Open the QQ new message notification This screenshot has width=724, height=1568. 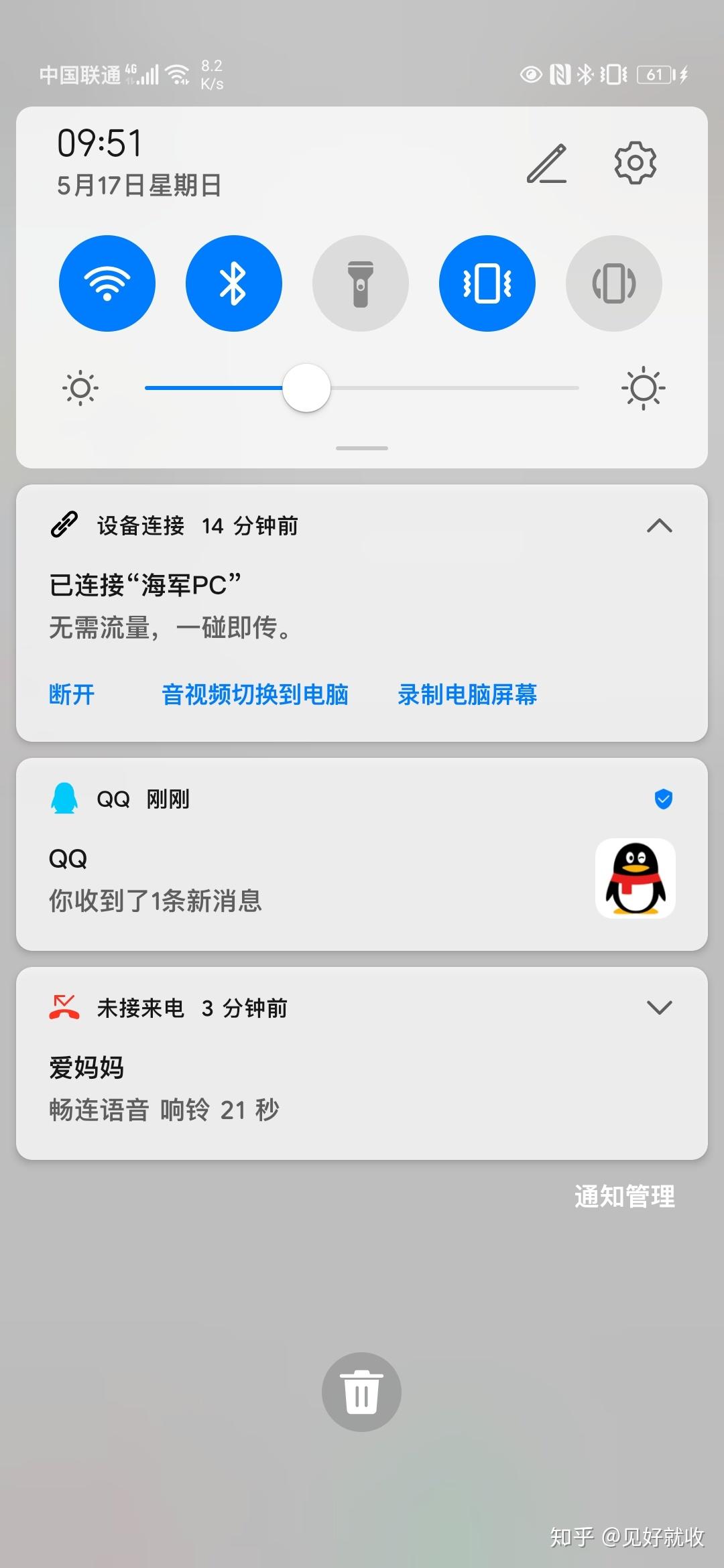point(362,854)
